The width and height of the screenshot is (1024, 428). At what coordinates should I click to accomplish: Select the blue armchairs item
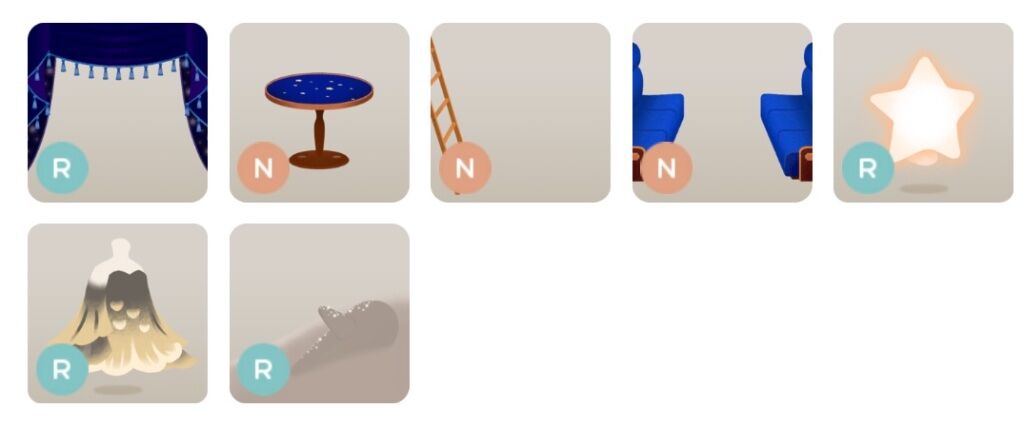coord(722,112)
